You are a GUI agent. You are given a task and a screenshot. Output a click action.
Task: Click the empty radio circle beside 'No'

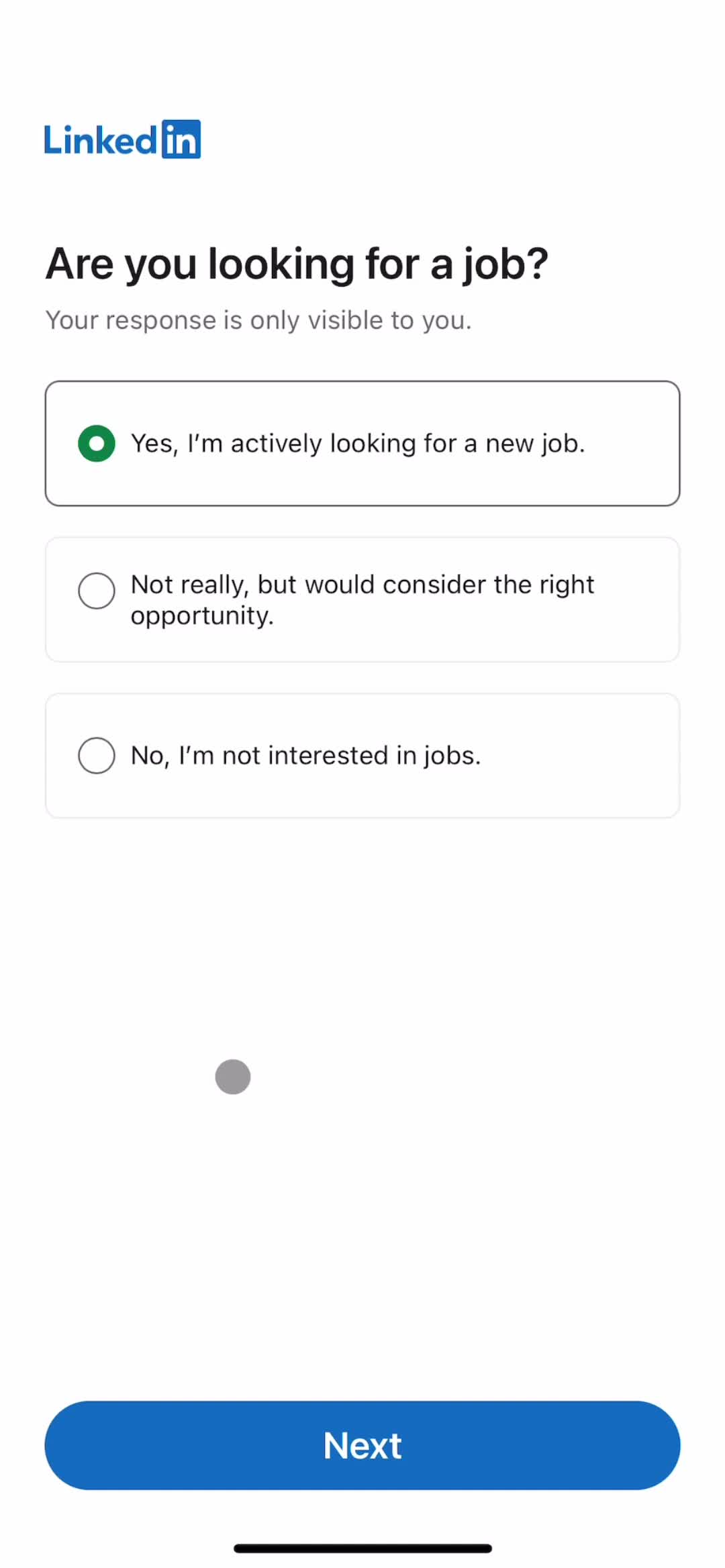(x=96, y=755)
